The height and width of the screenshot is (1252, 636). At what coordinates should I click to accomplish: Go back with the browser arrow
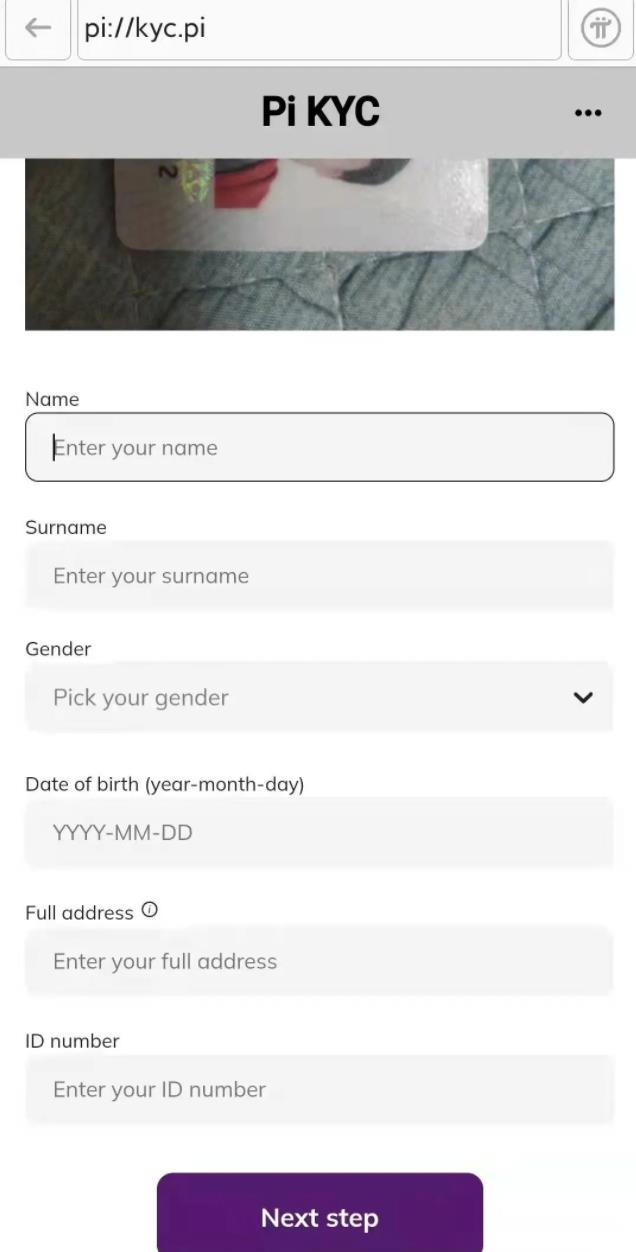point(38,28)
